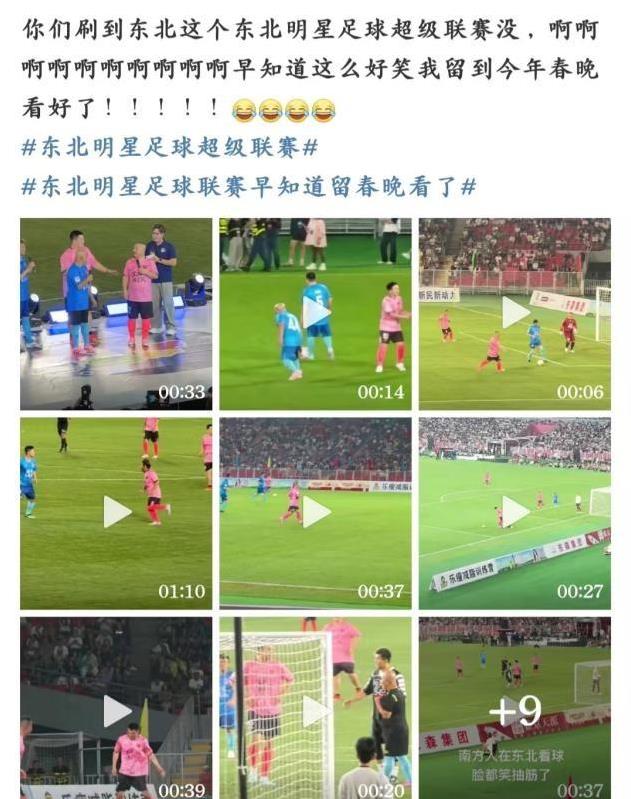This screenshot has width=631, height=799.
Task: Play the 01:10 video clip
Action: tap(117, 512)
